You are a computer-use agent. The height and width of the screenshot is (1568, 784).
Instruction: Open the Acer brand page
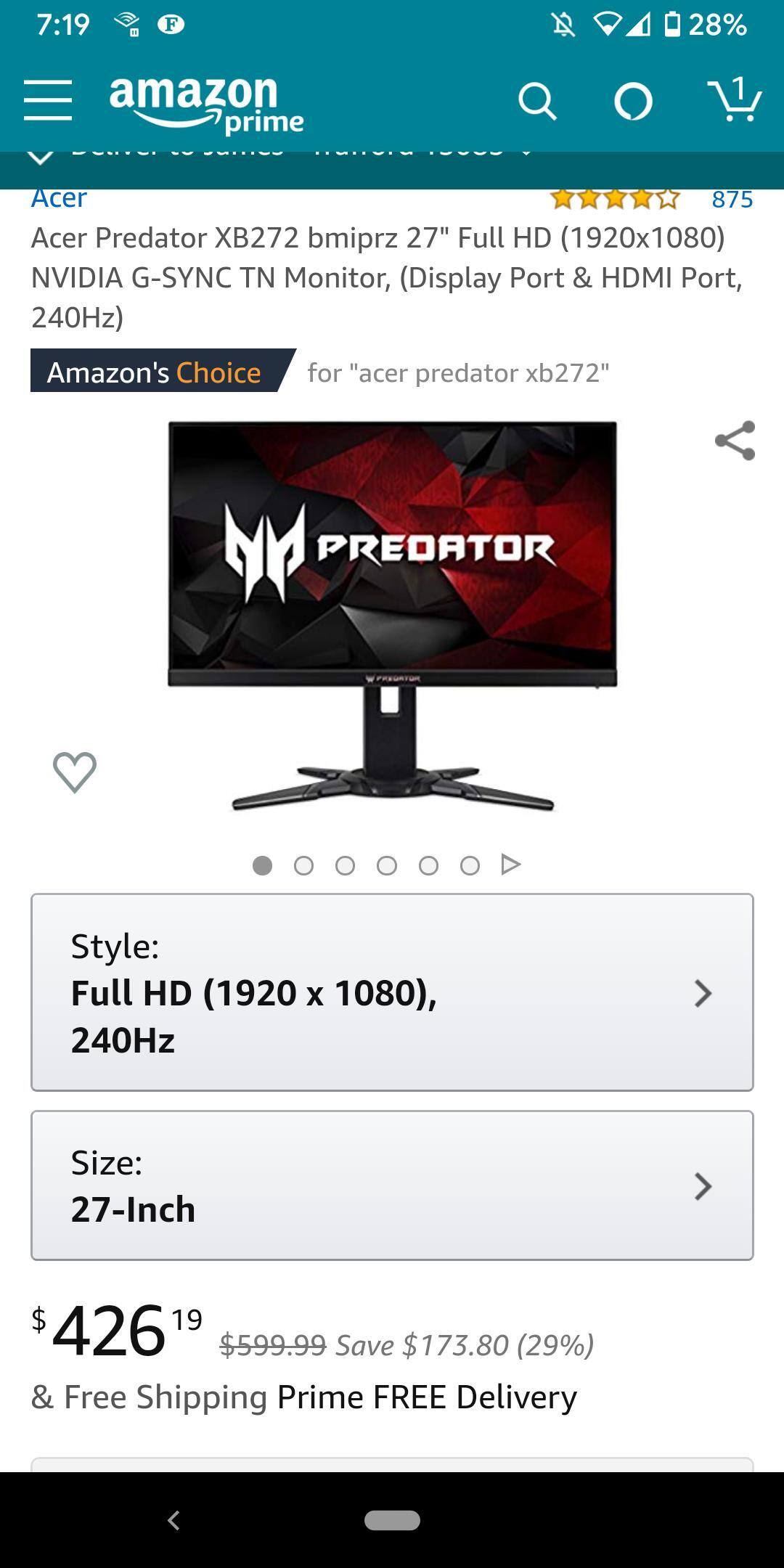tap(58, 197)
